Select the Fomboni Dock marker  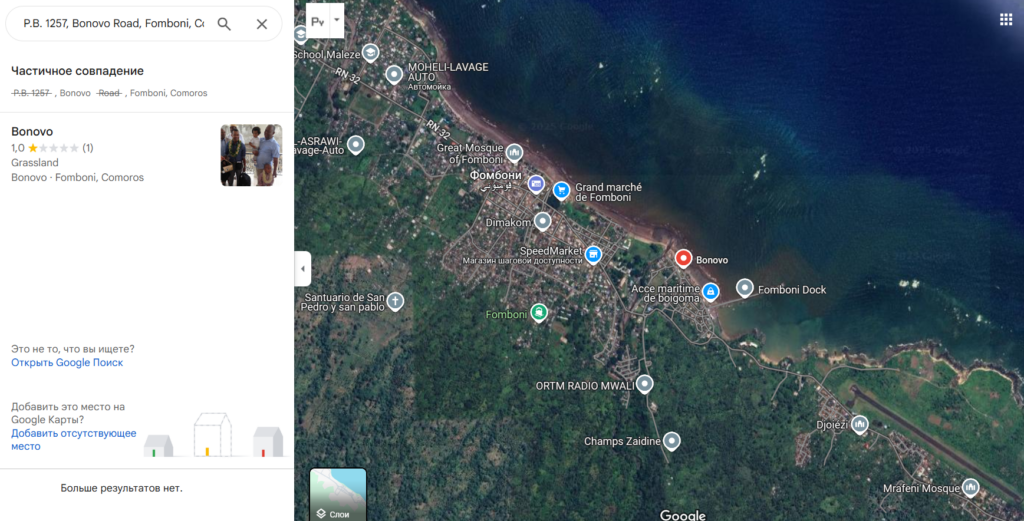point(745,288)
